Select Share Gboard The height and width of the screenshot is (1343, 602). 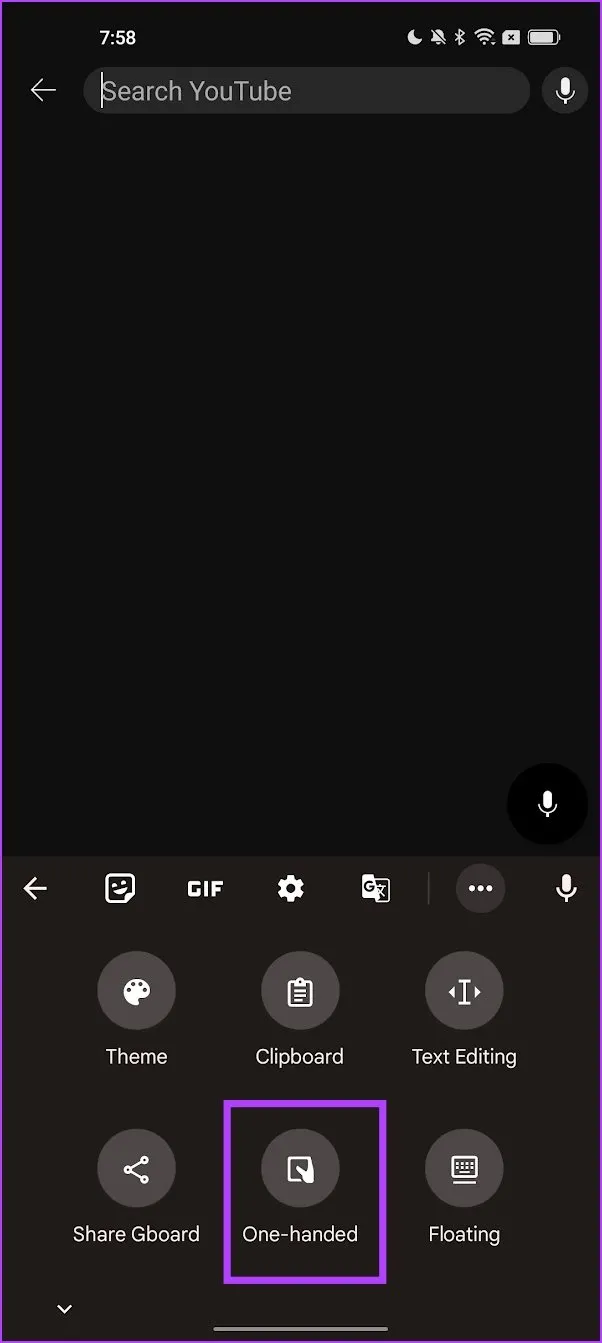pos(136,1169)
